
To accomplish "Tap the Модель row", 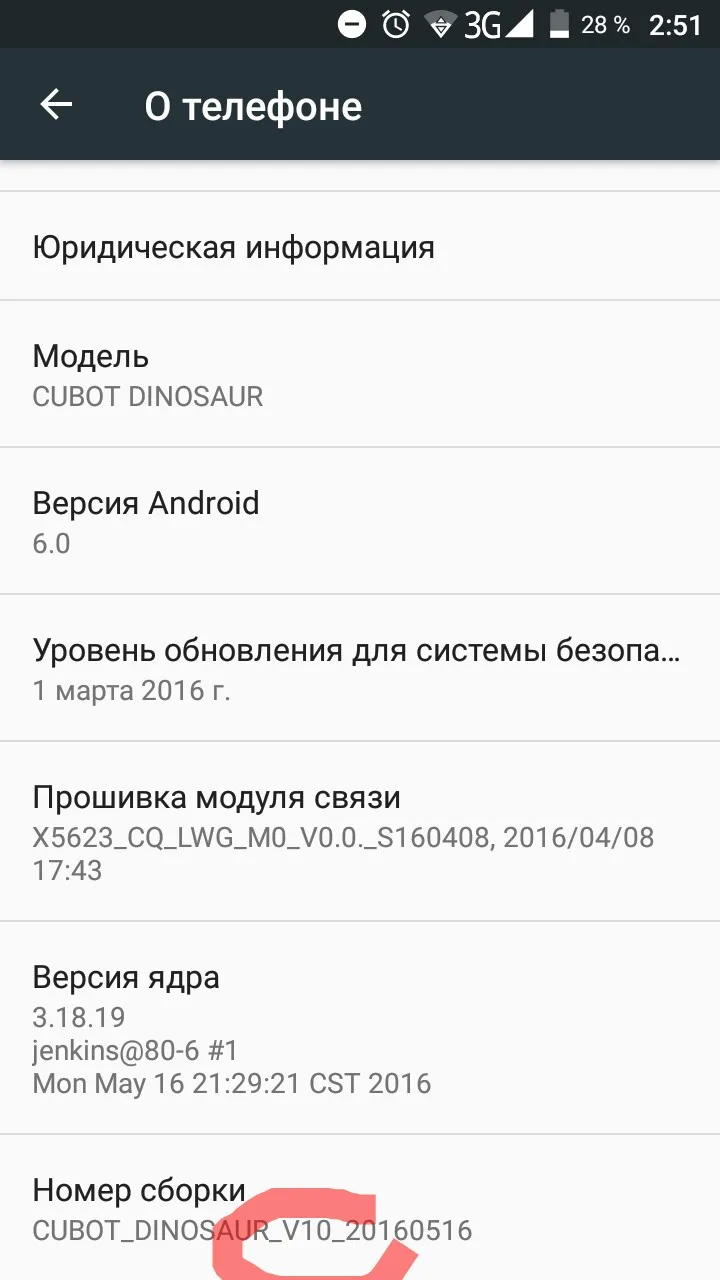I will 360,373.
